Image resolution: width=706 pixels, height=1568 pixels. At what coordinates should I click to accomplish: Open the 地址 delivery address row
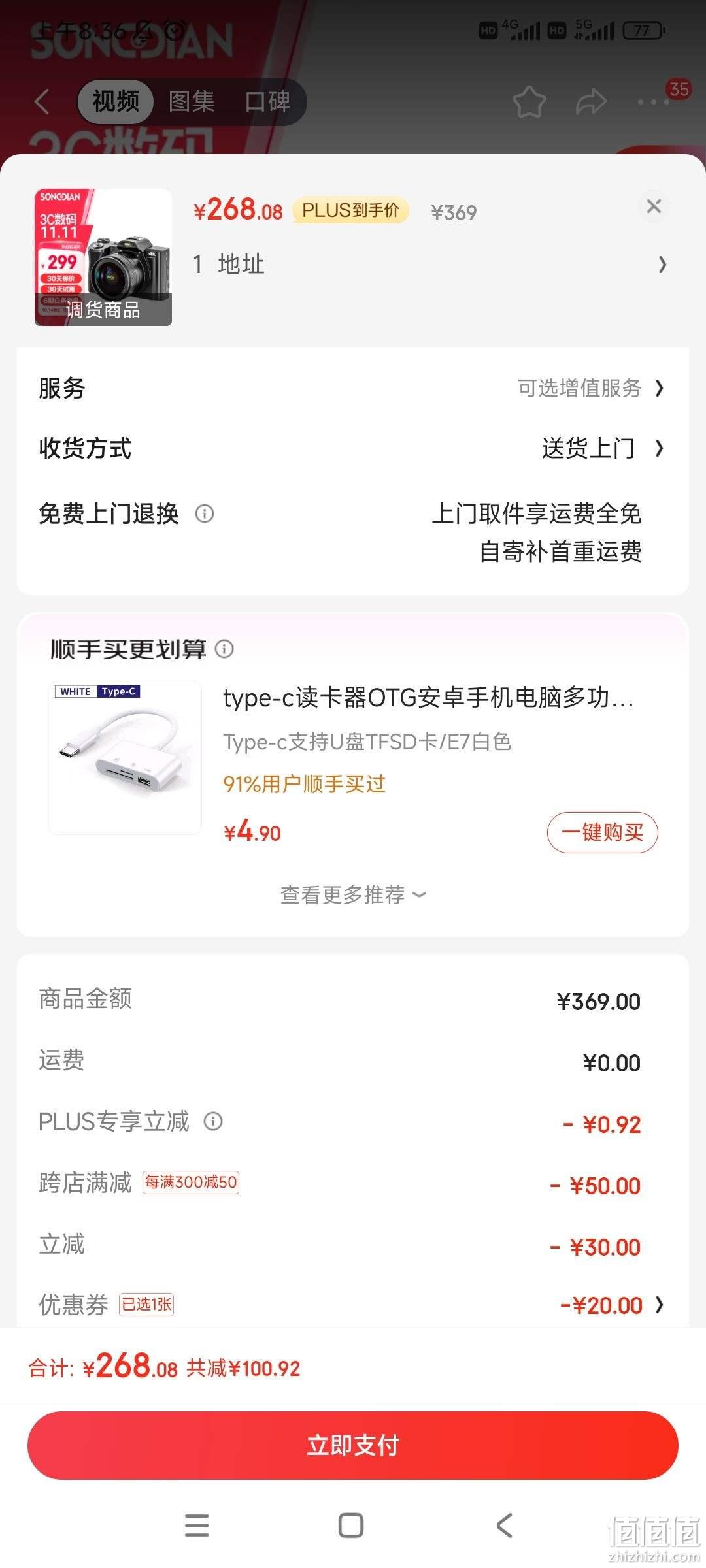coord(429,265)
